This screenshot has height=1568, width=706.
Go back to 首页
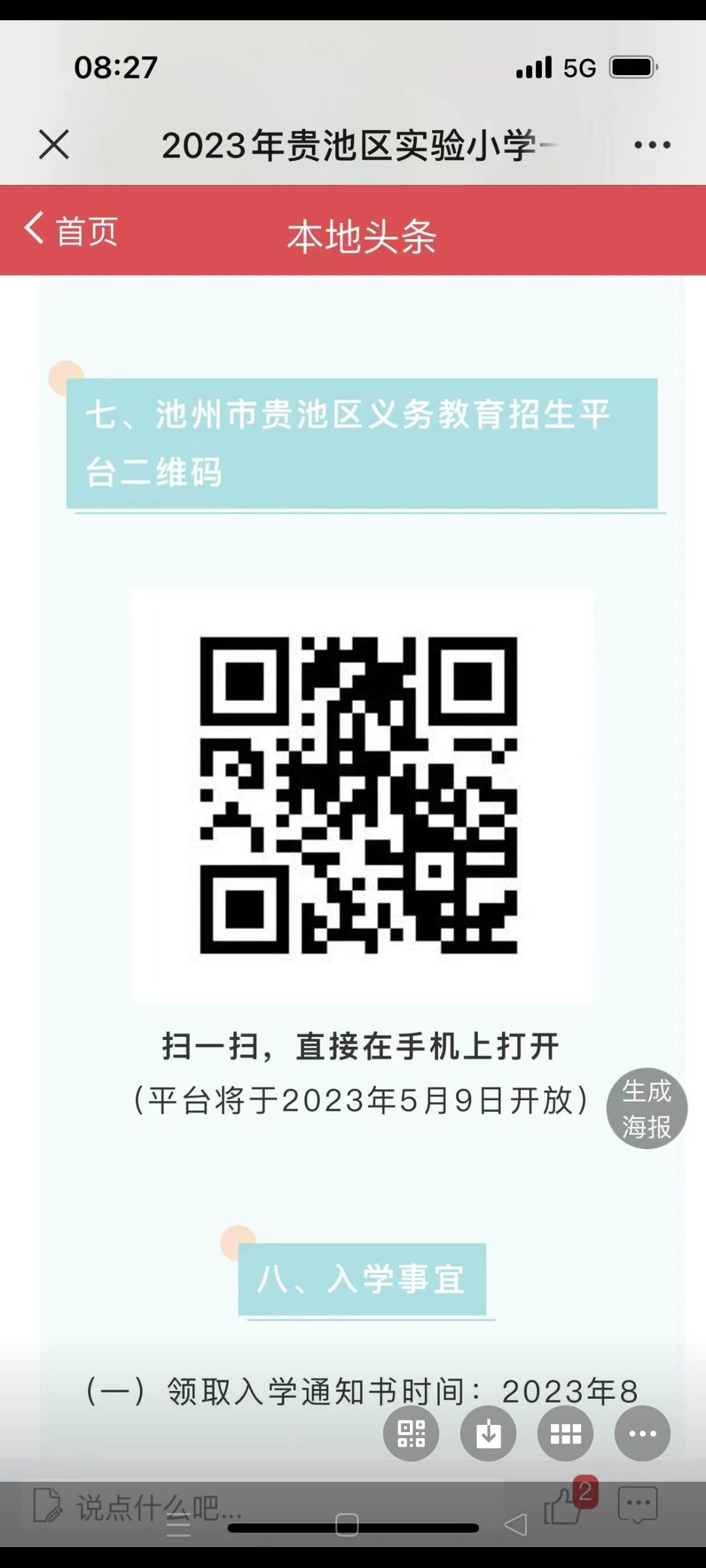tap(71, 231)
